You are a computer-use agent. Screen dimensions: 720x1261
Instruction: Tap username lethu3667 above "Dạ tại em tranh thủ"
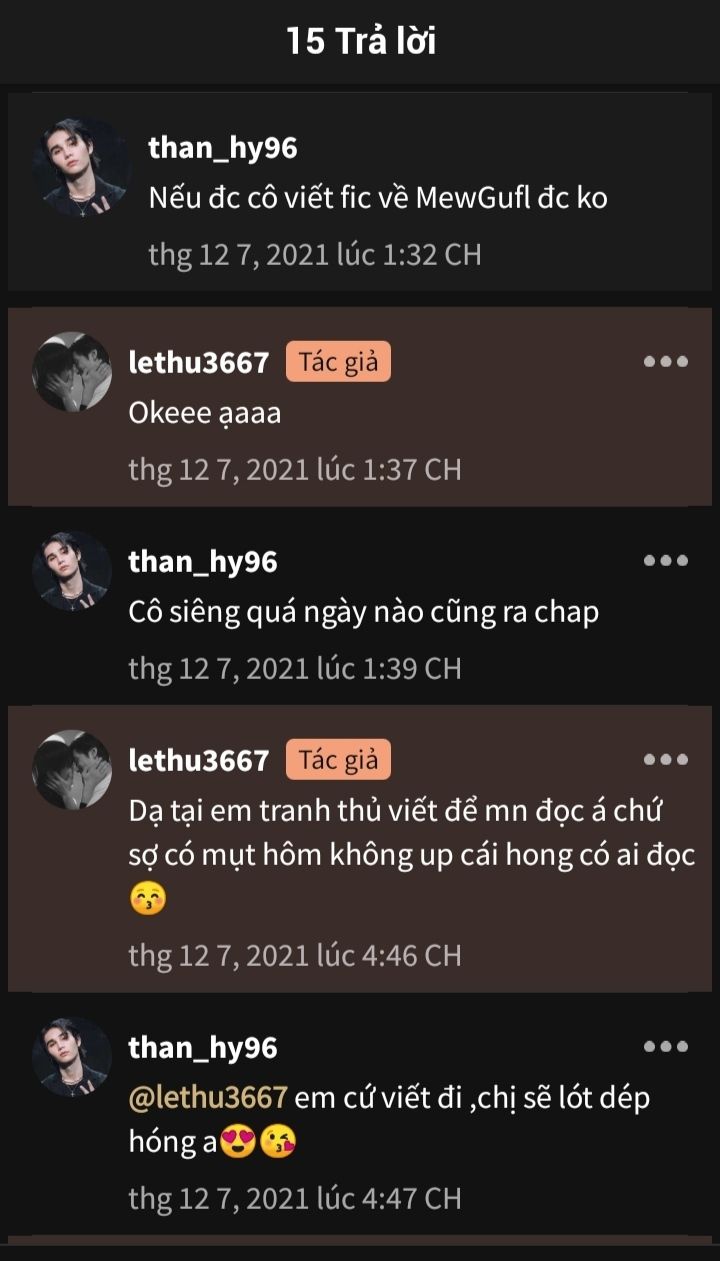199,761
